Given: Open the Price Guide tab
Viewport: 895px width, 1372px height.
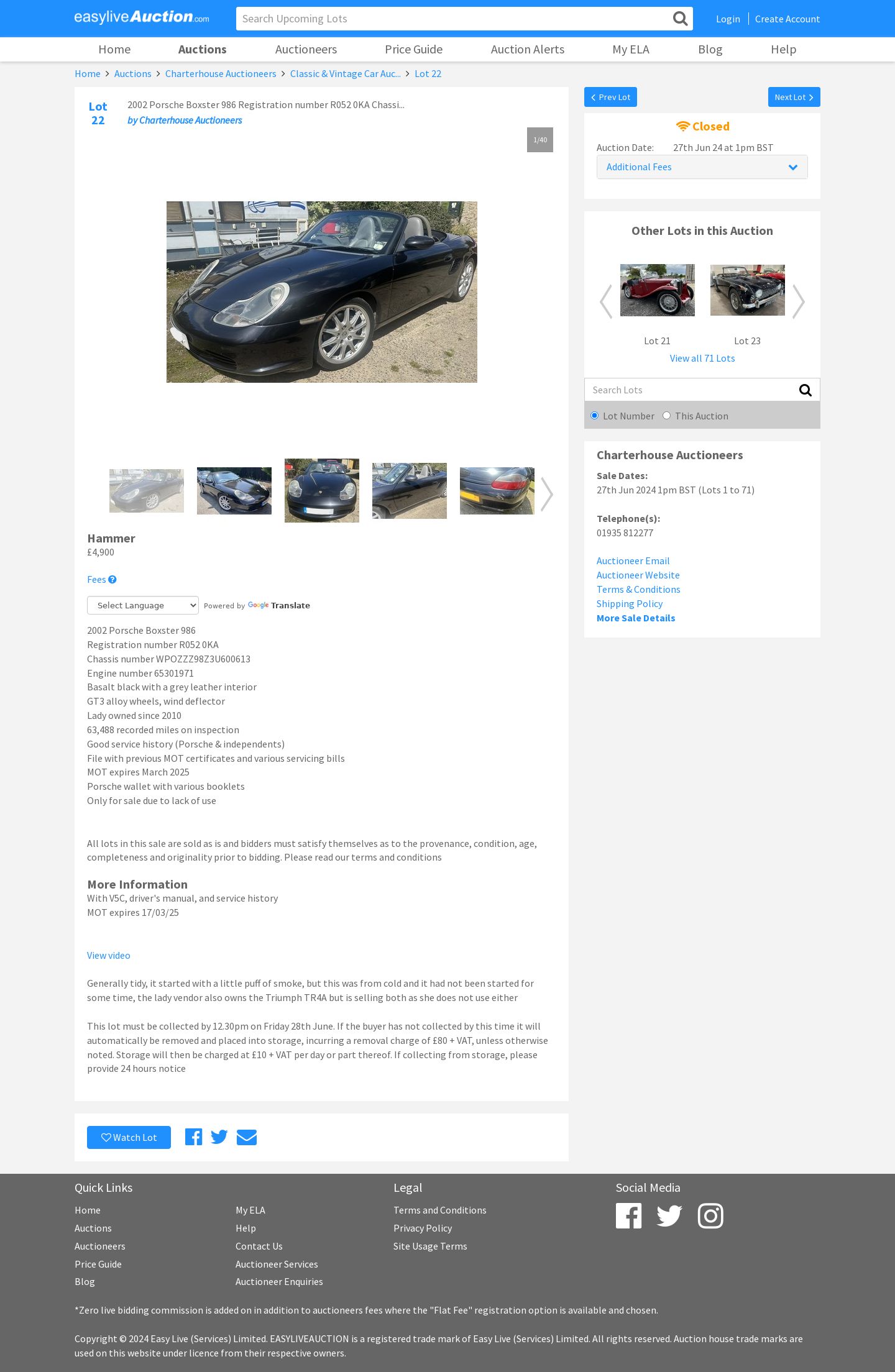Looking at the screenshot, I should coord(413,49).
